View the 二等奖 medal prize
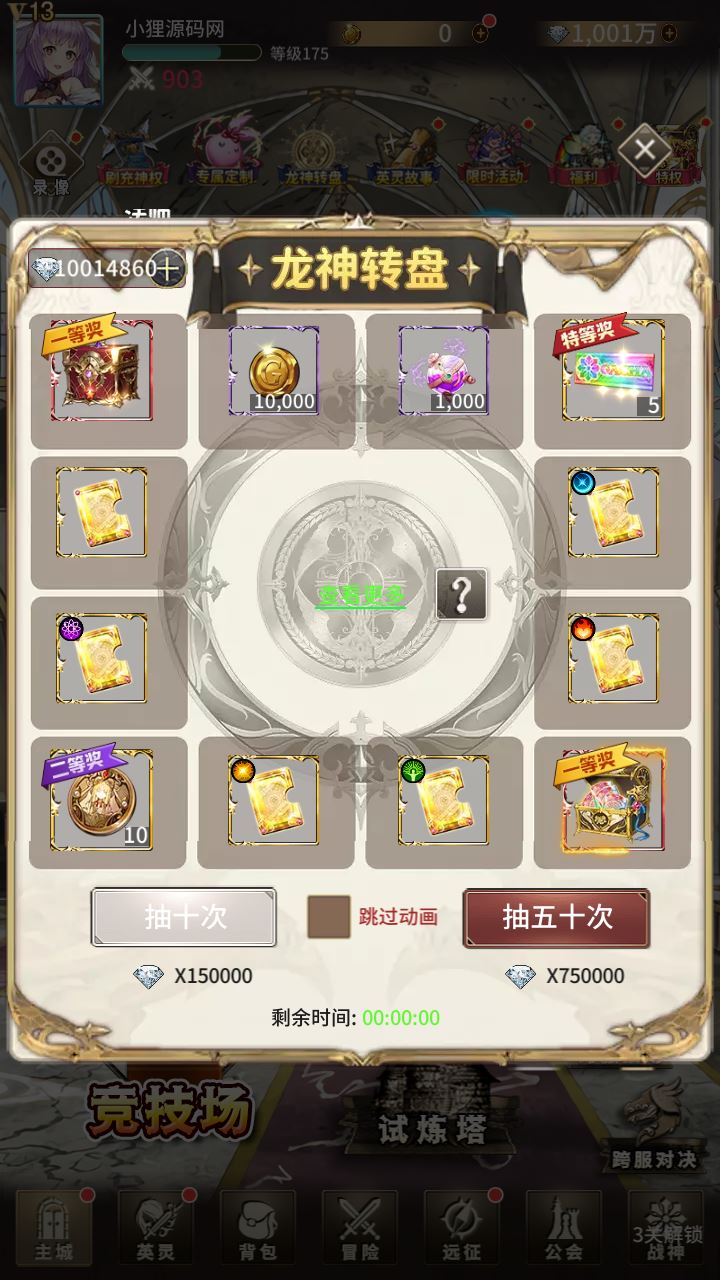Image resolution: width=720 pixels, height=1280 pixels. 101,797
